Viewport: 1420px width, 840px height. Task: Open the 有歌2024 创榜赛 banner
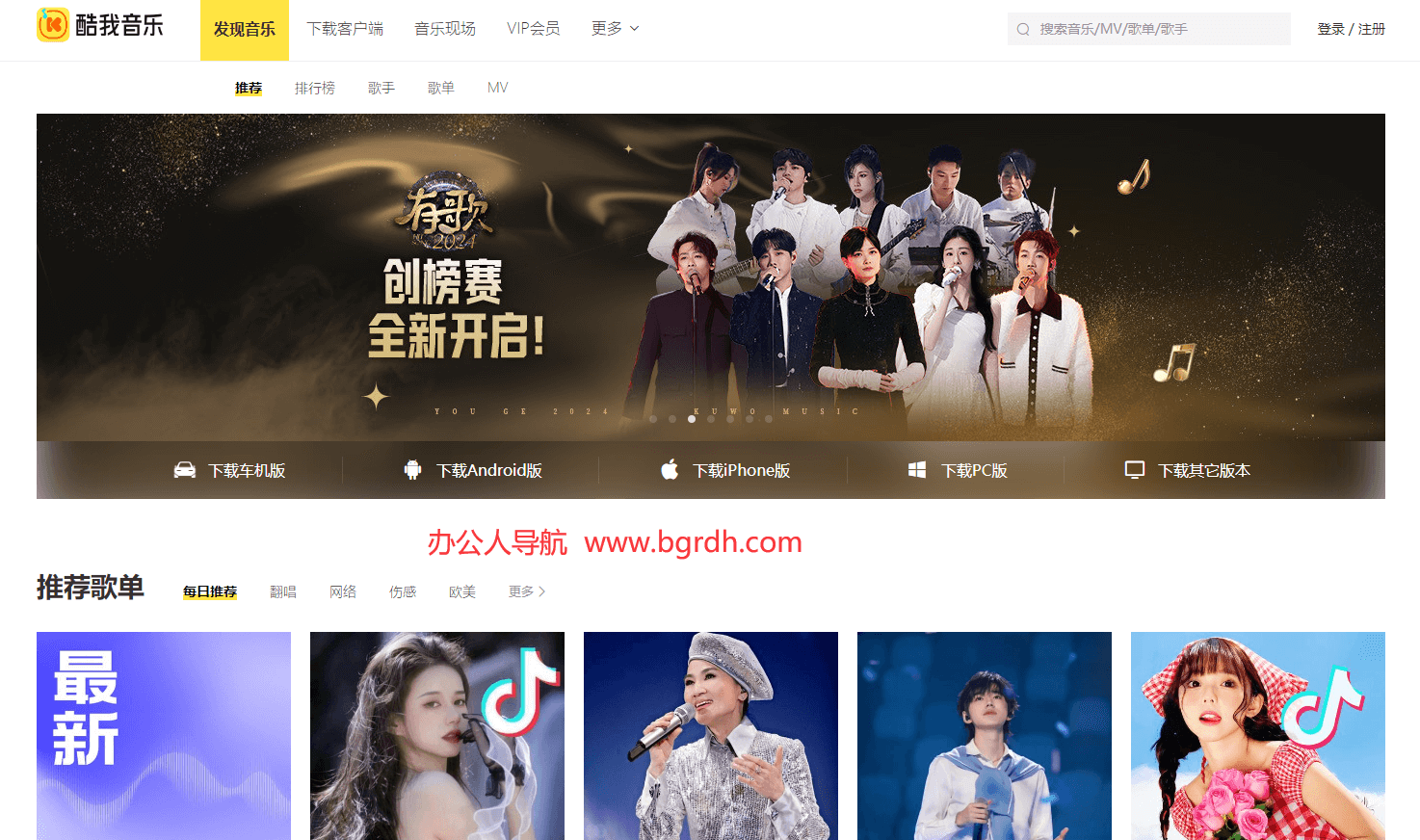(710, 276)
